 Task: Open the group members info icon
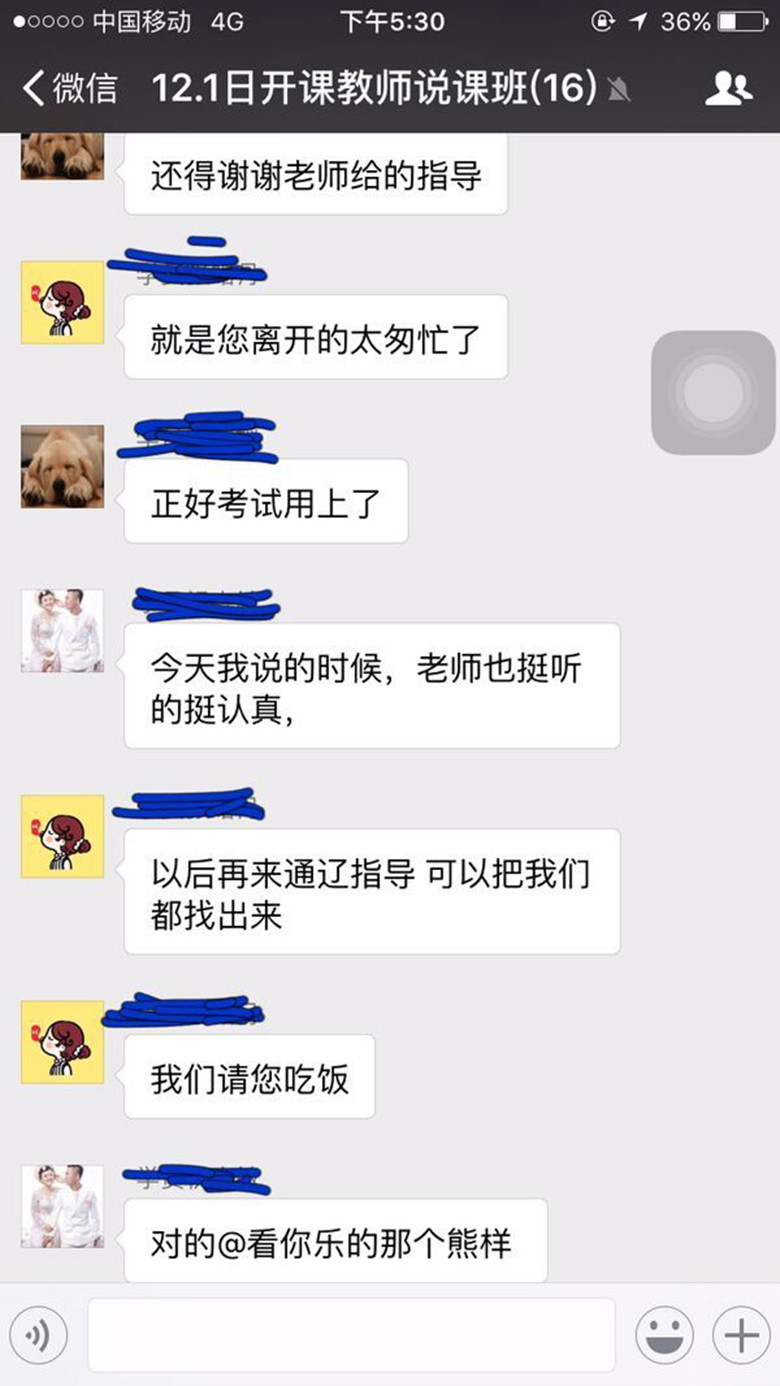pos(728,89)
